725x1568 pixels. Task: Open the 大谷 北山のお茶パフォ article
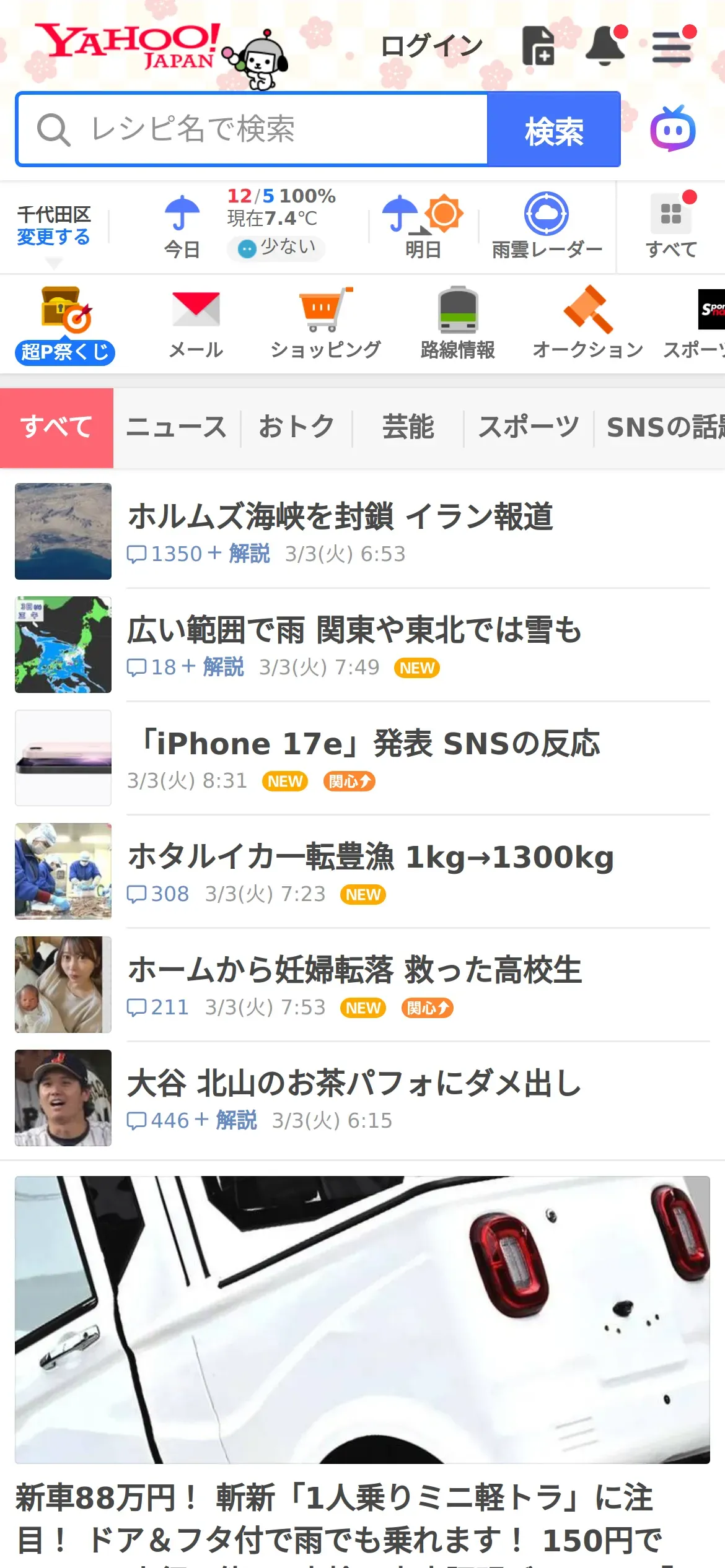[354, 1084]
